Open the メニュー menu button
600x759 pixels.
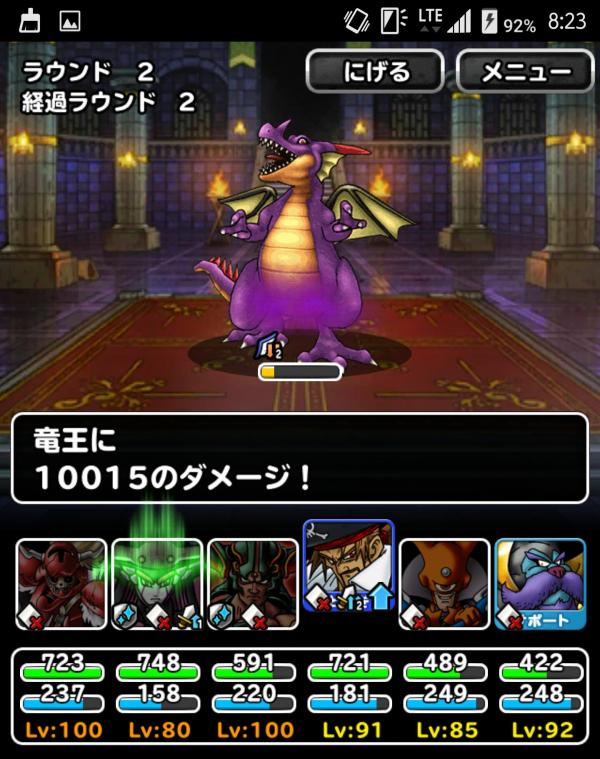click(x=525, y=72)
